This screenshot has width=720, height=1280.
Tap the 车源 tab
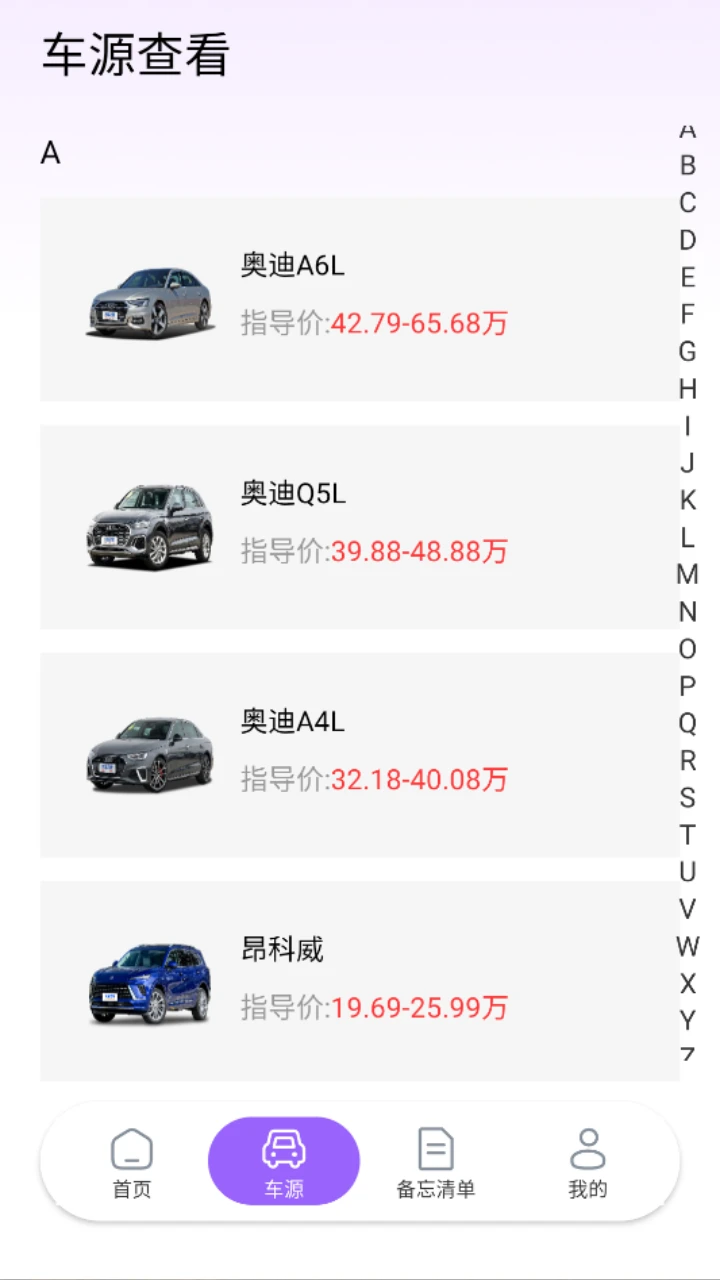[x=284, y=1162]
